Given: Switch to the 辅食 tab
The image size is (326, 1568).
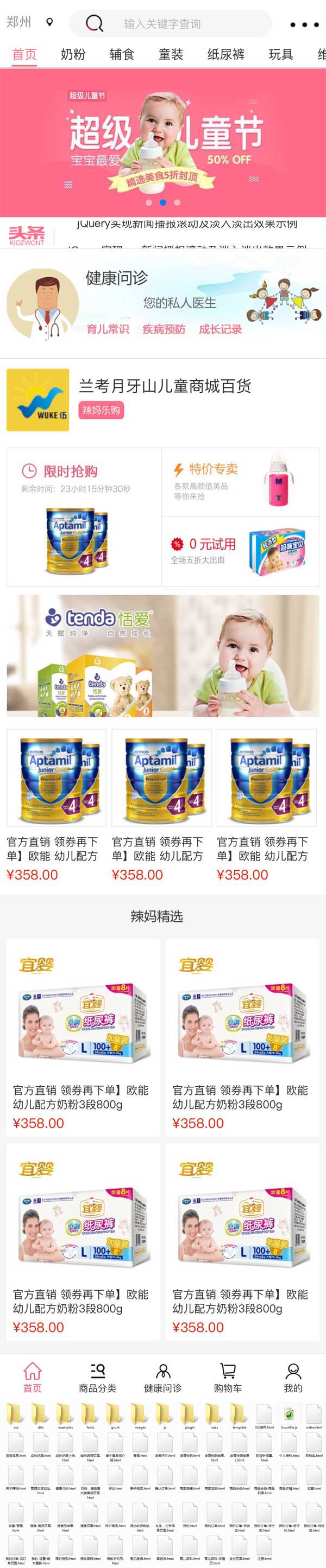Looking at the screenshot, I should [x=122, y=54].
